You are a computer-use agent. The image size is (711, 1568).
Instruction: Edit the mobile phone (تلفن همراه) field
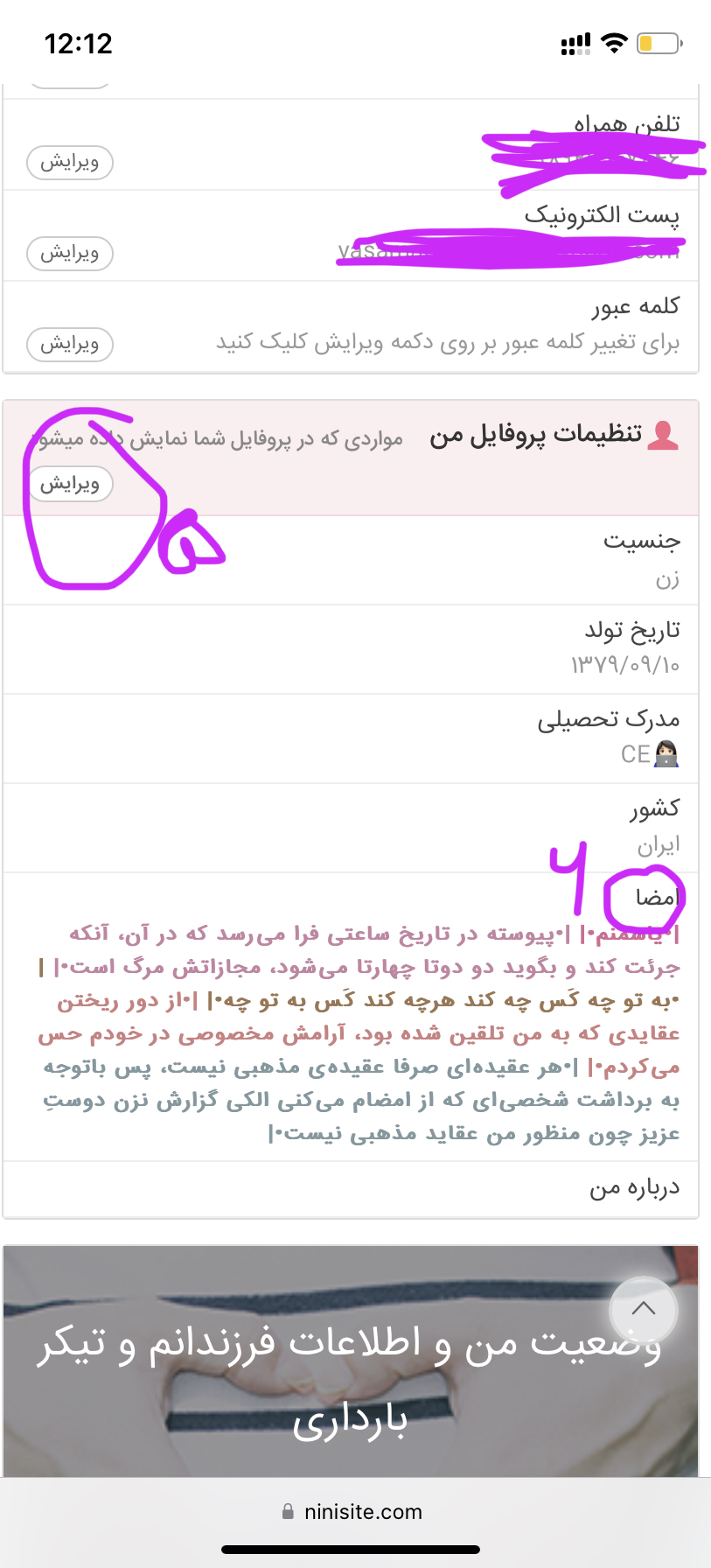[70, 163]
